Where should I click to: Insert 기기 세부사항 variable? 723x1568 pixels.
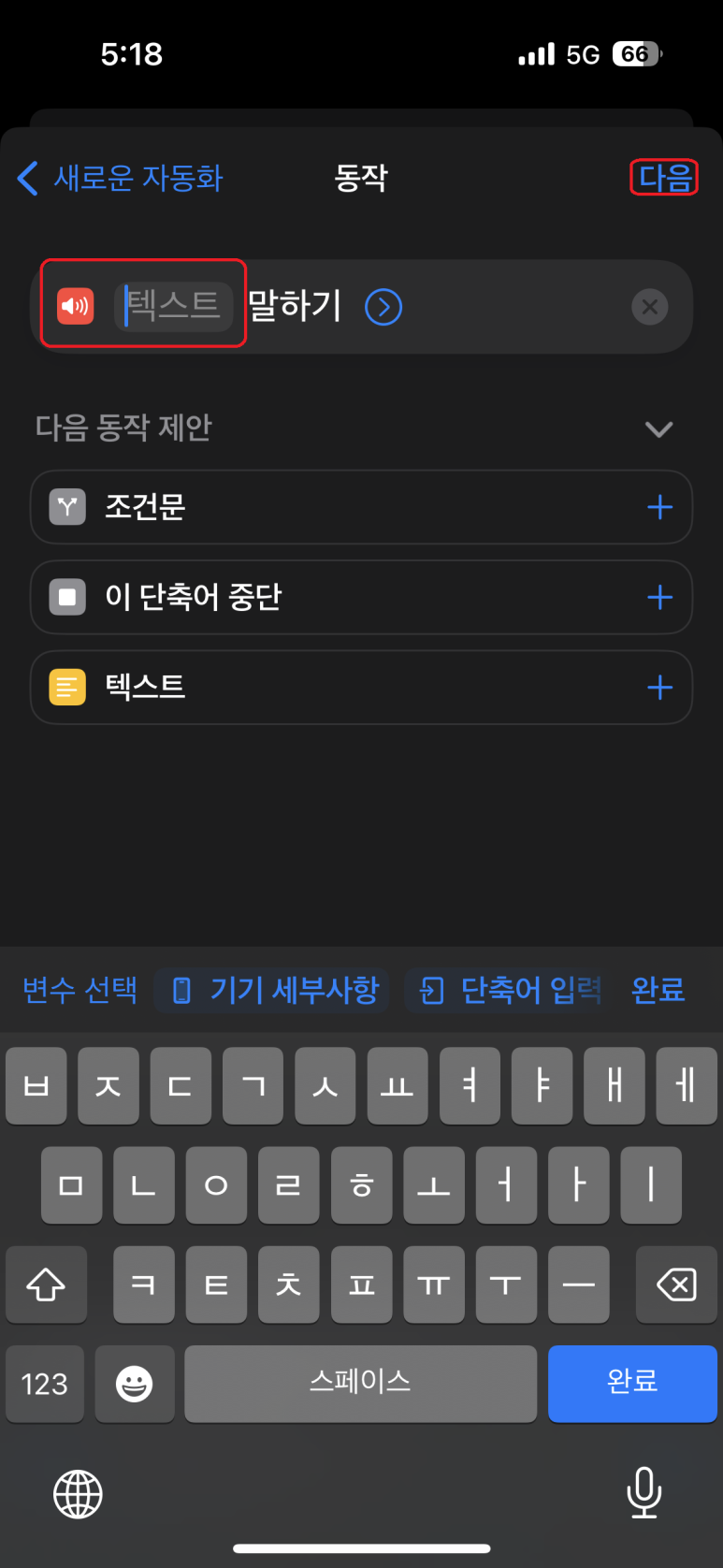pos(272,990)
